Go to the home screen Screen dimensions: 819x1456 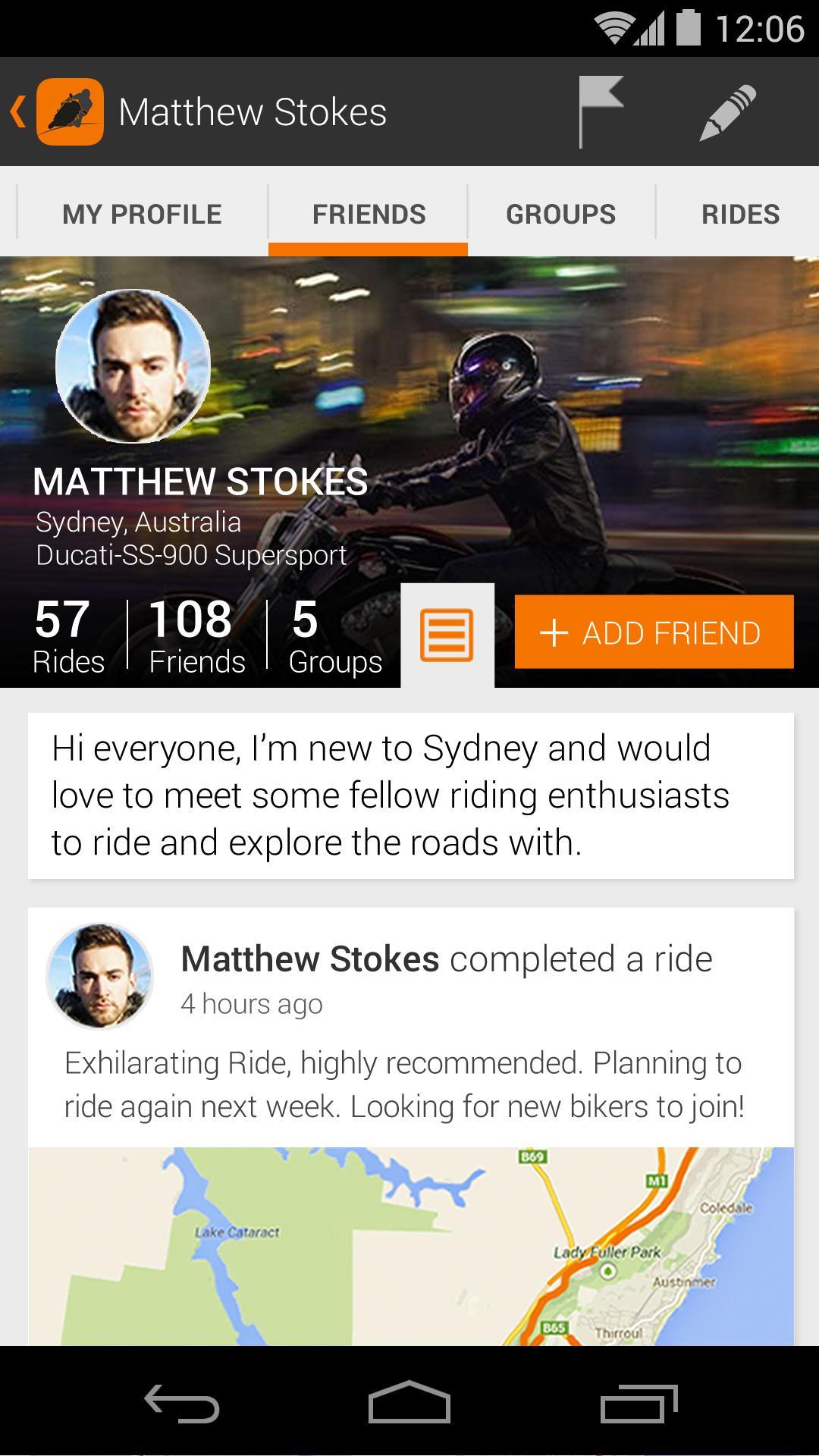coord(409,1403)
